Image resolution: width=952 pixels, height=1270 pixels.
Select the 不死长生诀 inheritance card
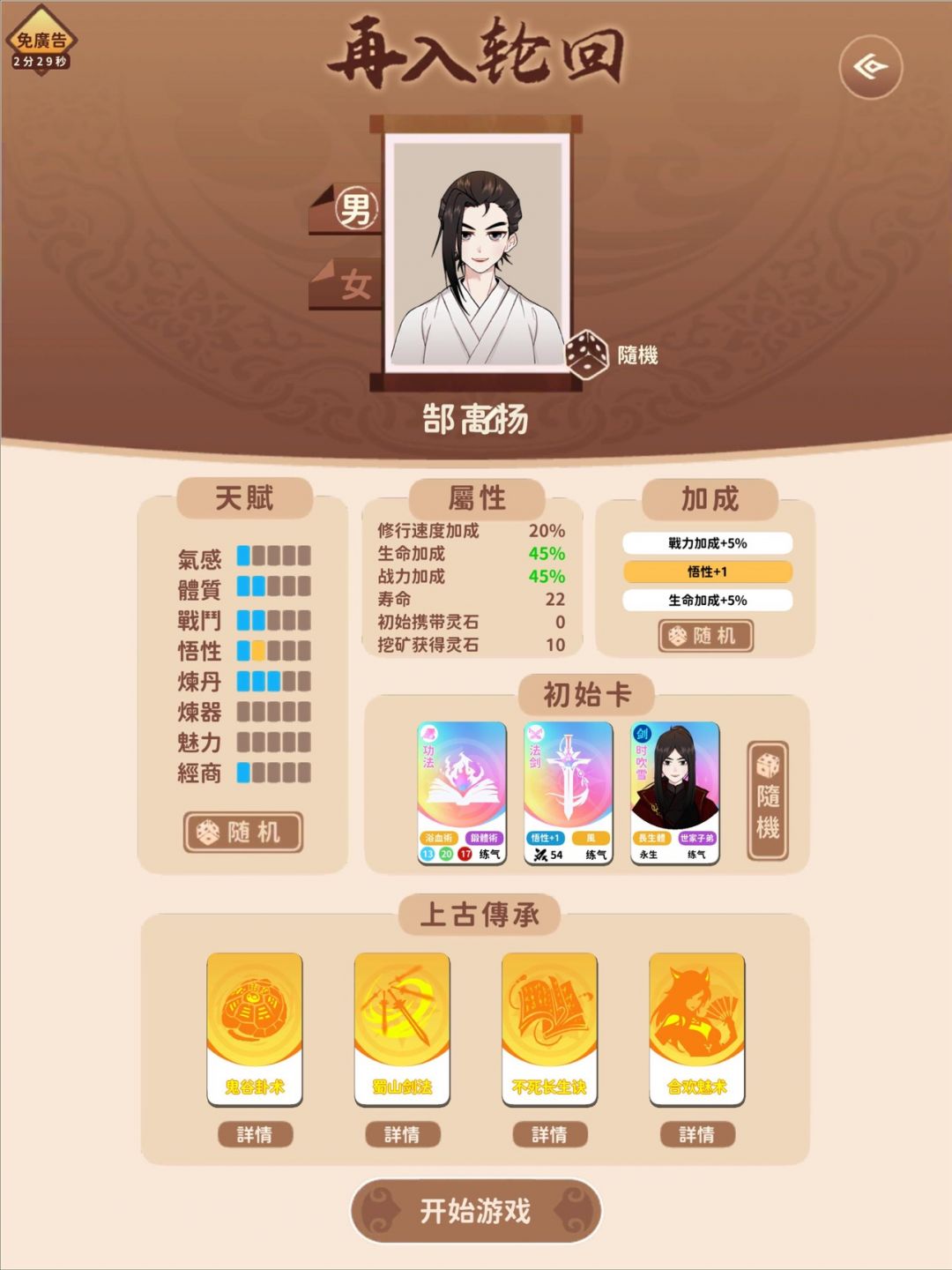tap(549, 1028)
